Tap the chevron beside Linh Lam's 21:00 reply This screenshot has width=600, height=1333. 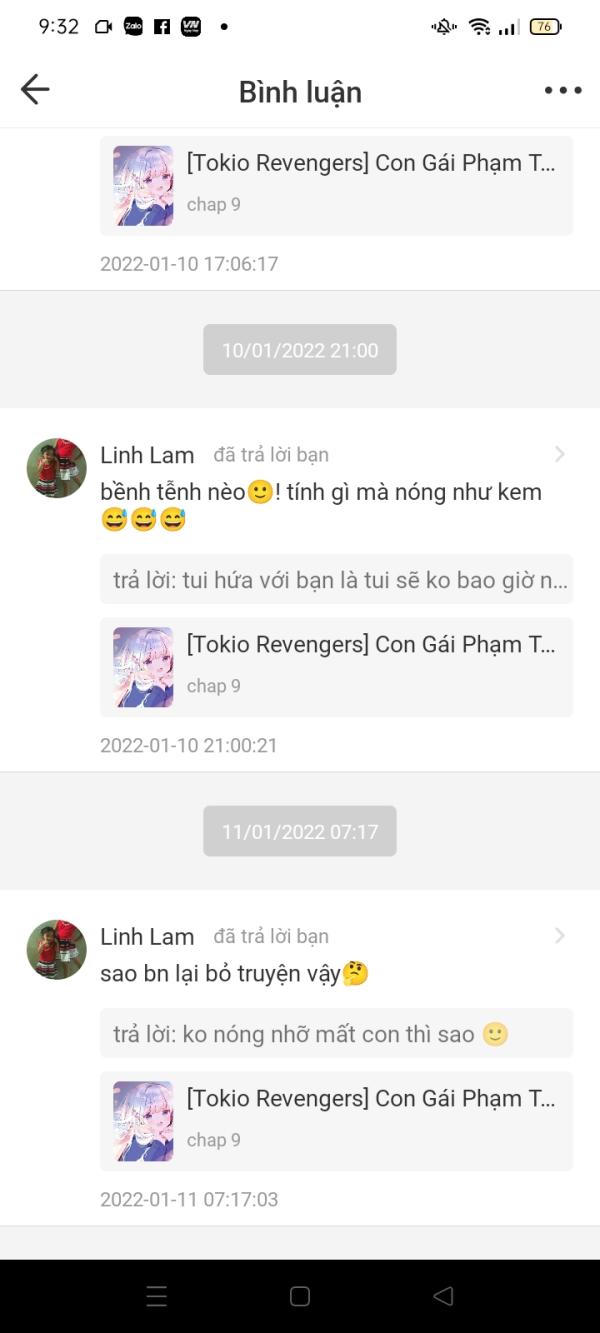coord(559,455)
